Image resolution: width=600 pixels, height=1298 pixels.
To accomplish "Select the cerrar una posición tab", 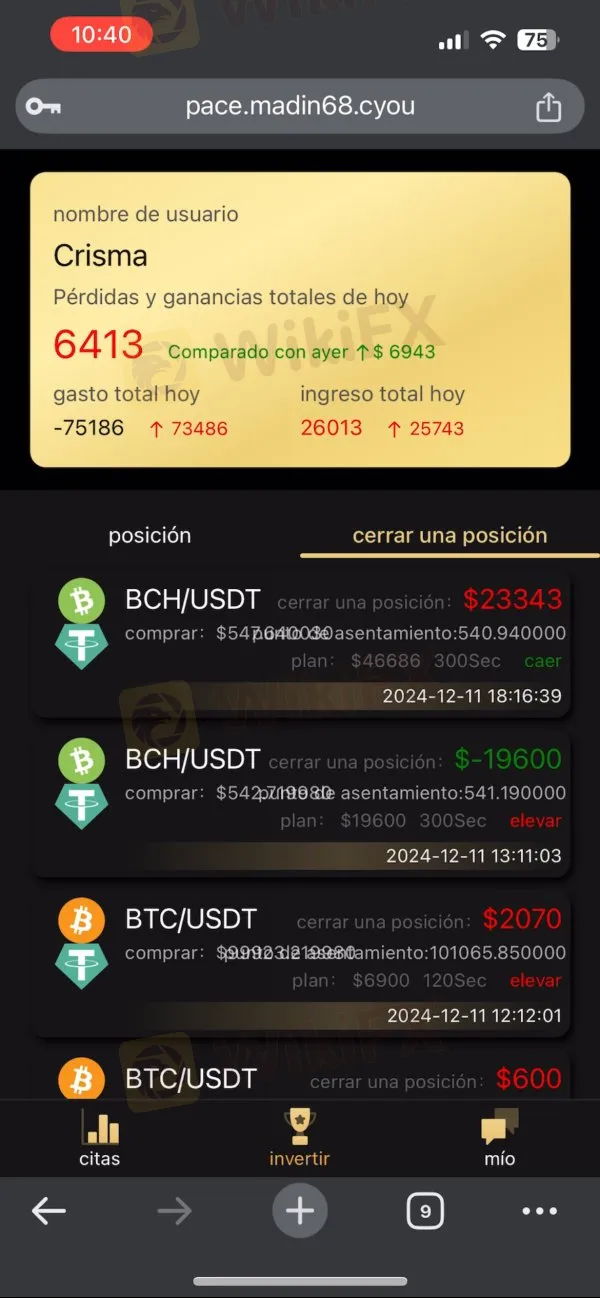I will point(449,536).
